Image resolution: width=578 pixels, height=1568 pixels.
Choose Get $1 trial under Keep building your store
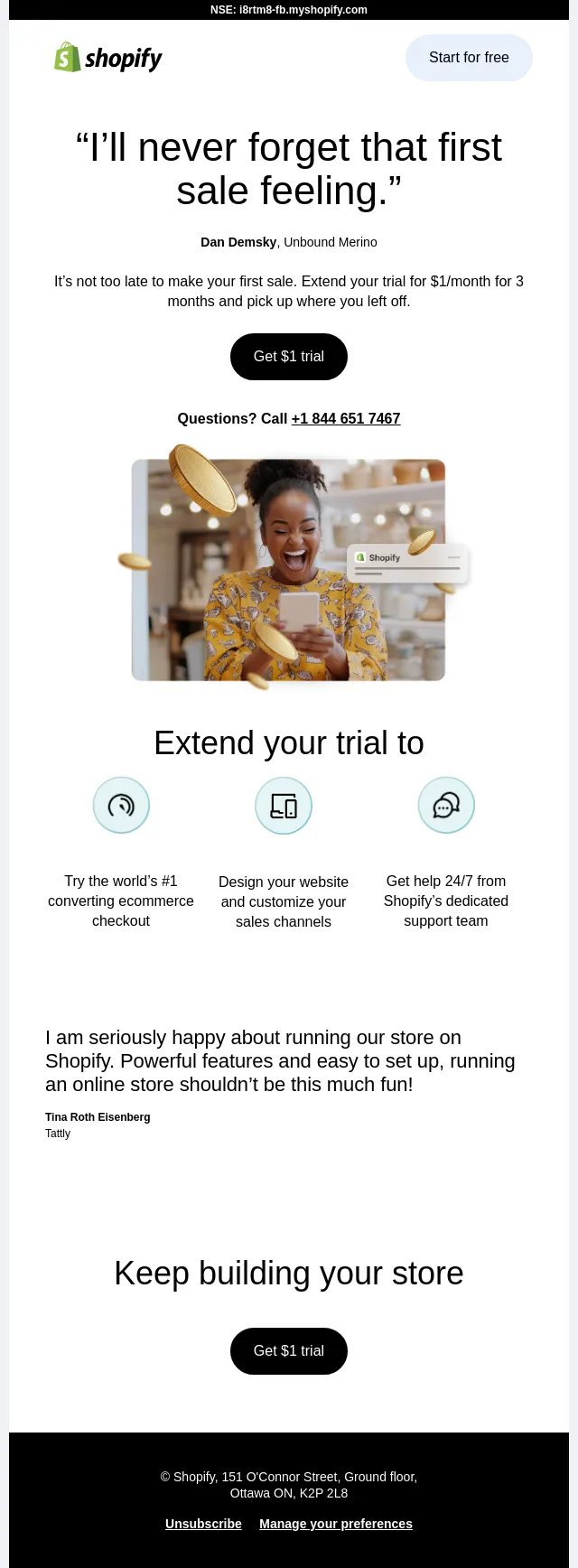[x=289, y=1351]
